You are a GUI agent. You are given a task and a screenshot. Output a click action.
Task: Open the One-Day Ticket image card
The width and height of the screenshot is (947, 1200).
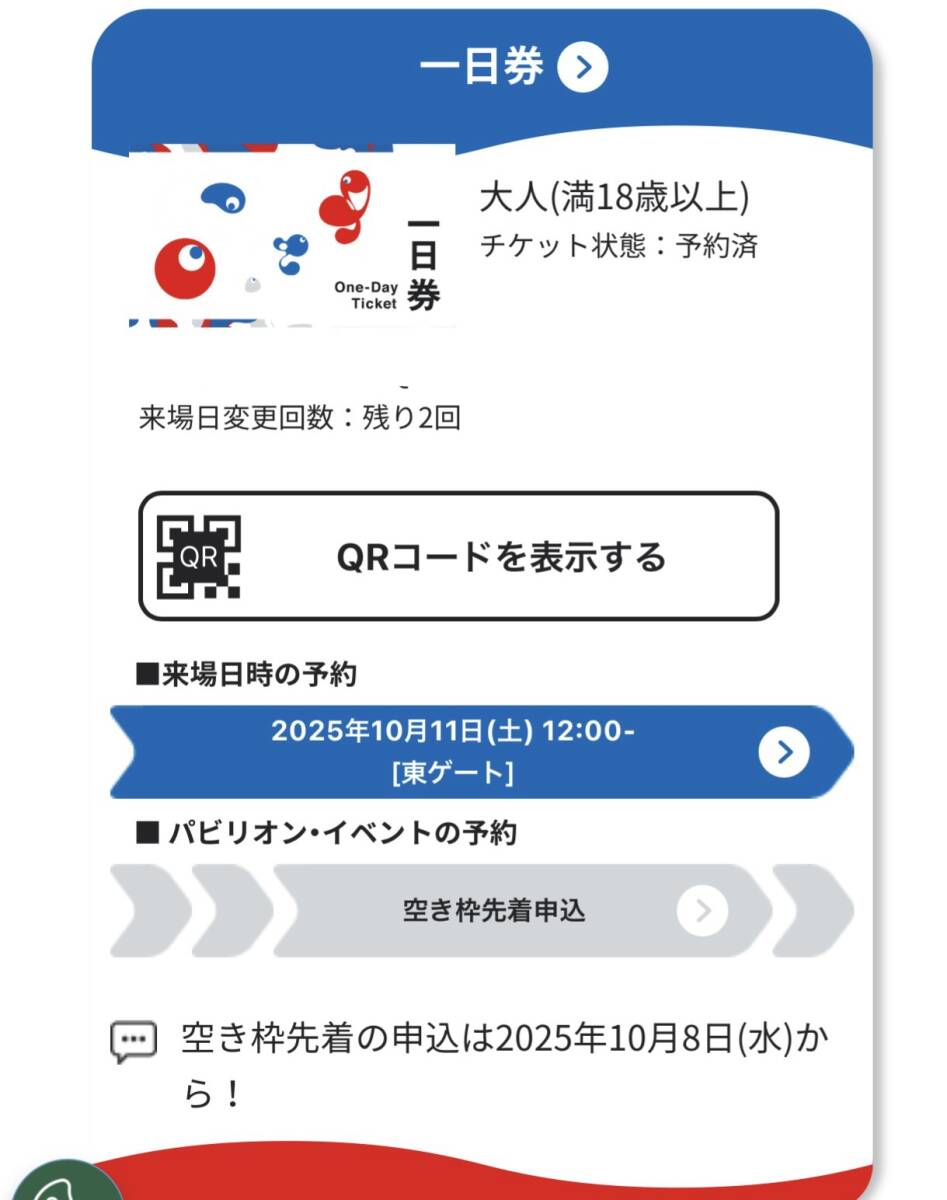click(292, 236)
